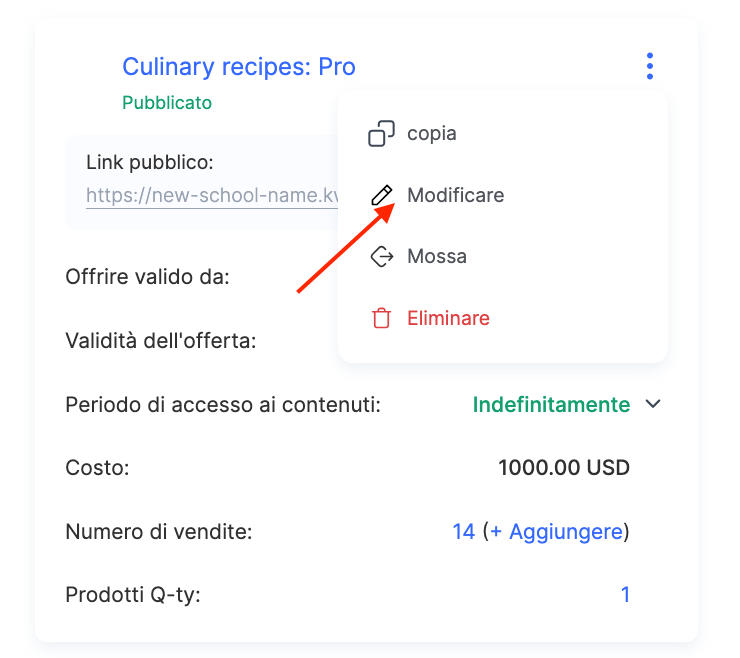
Task: Select the Mossa option
Action: click(x=436, y=257)
